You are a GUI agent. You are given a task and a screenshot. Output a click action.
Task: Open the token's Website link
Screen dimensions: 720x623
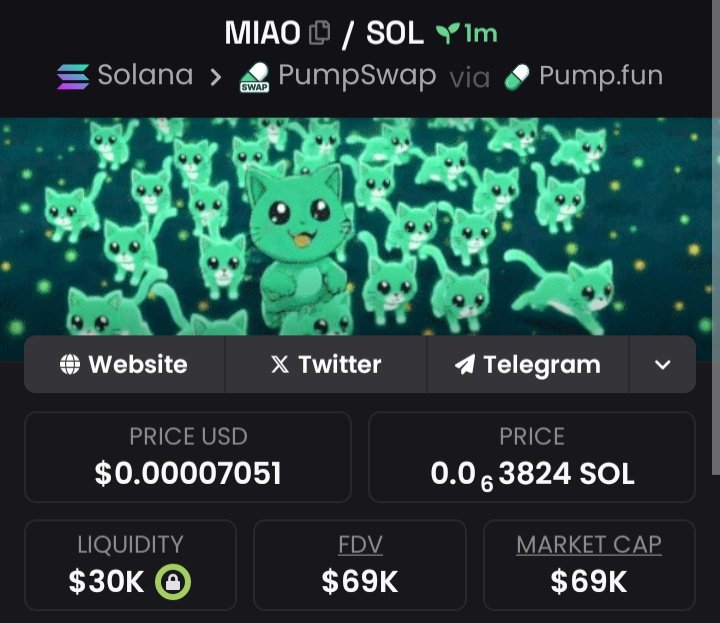click(125, 364)
